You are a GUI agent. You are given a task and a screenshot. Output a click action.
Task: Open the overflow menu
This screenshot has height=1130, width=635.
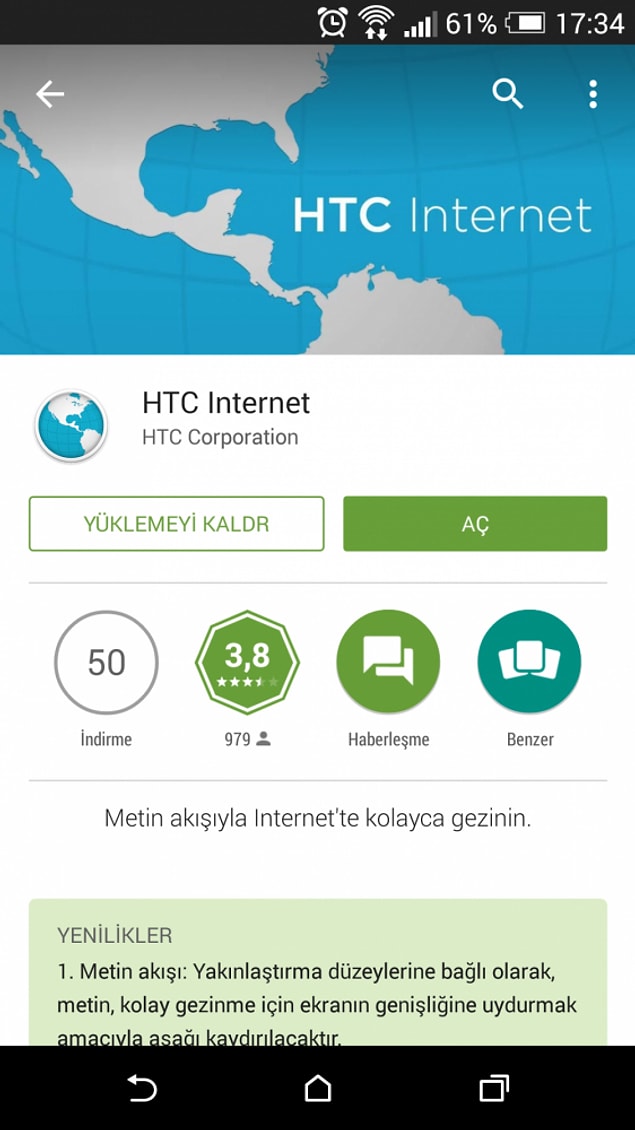coord(593,94)
